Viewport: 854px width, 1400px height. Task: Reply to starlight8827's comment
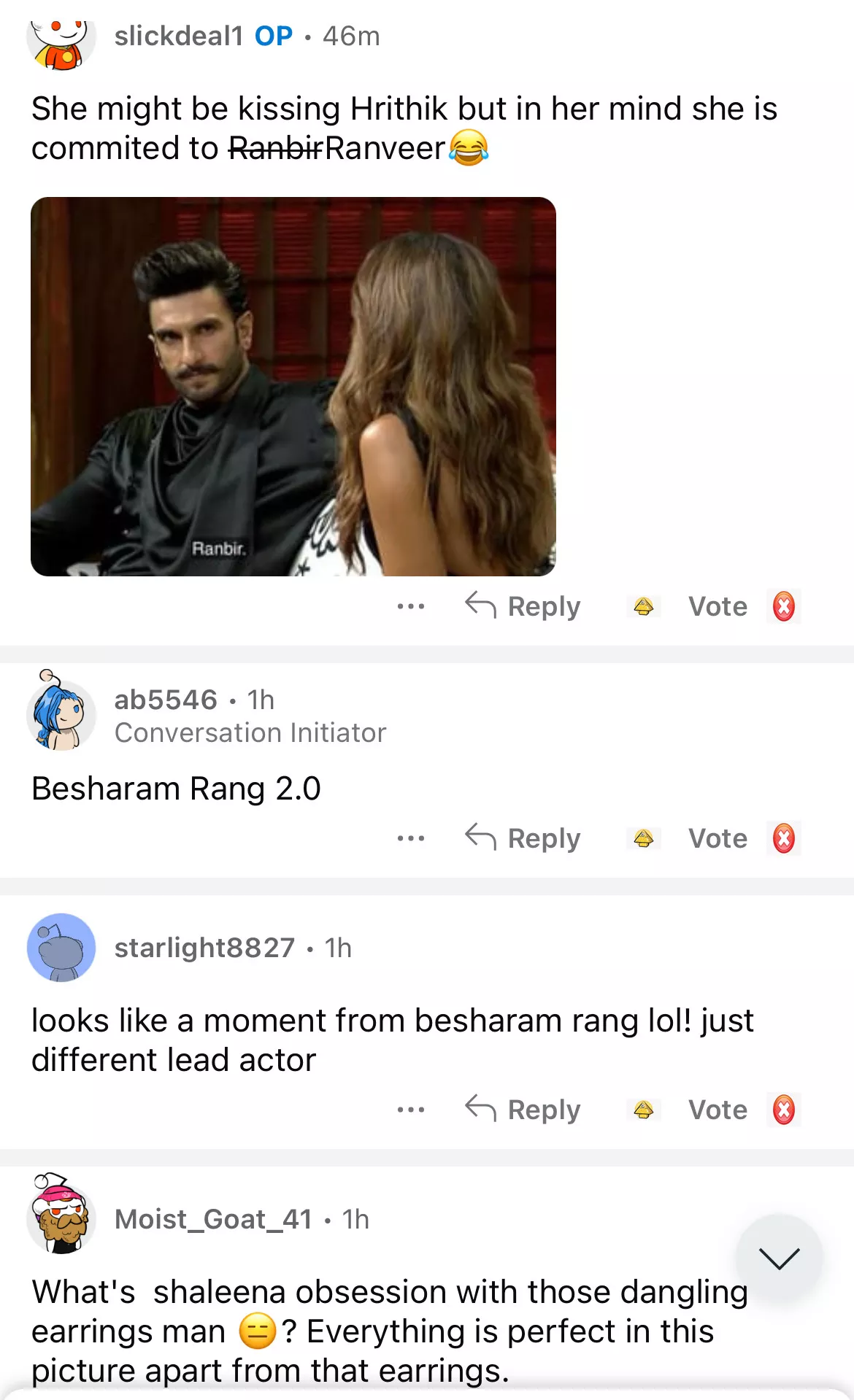coord(523,1110)
